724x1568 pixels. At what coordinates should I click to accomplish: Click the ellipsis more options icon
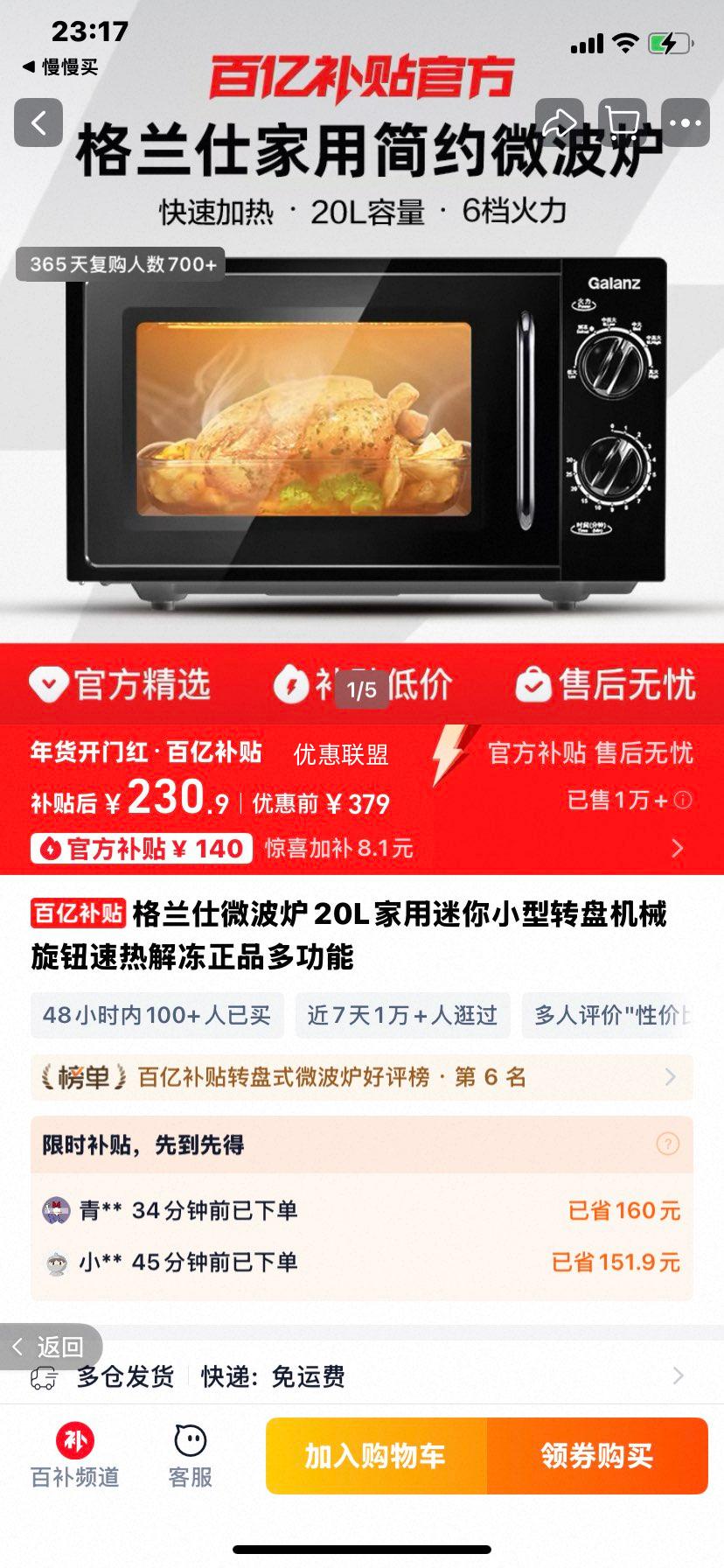click(686, 122)
